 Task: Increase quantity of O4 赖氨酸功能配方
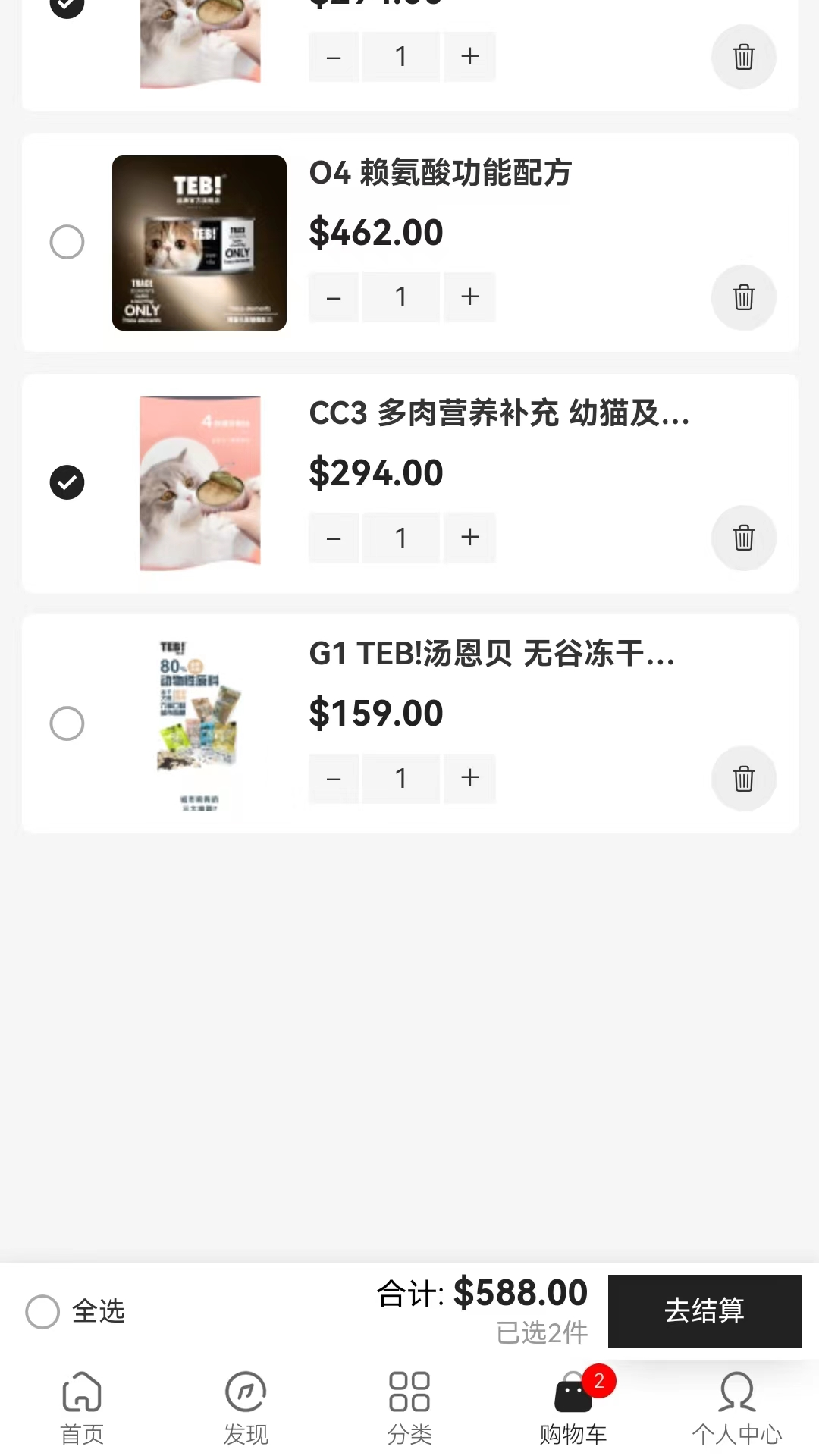coord(469,297)
